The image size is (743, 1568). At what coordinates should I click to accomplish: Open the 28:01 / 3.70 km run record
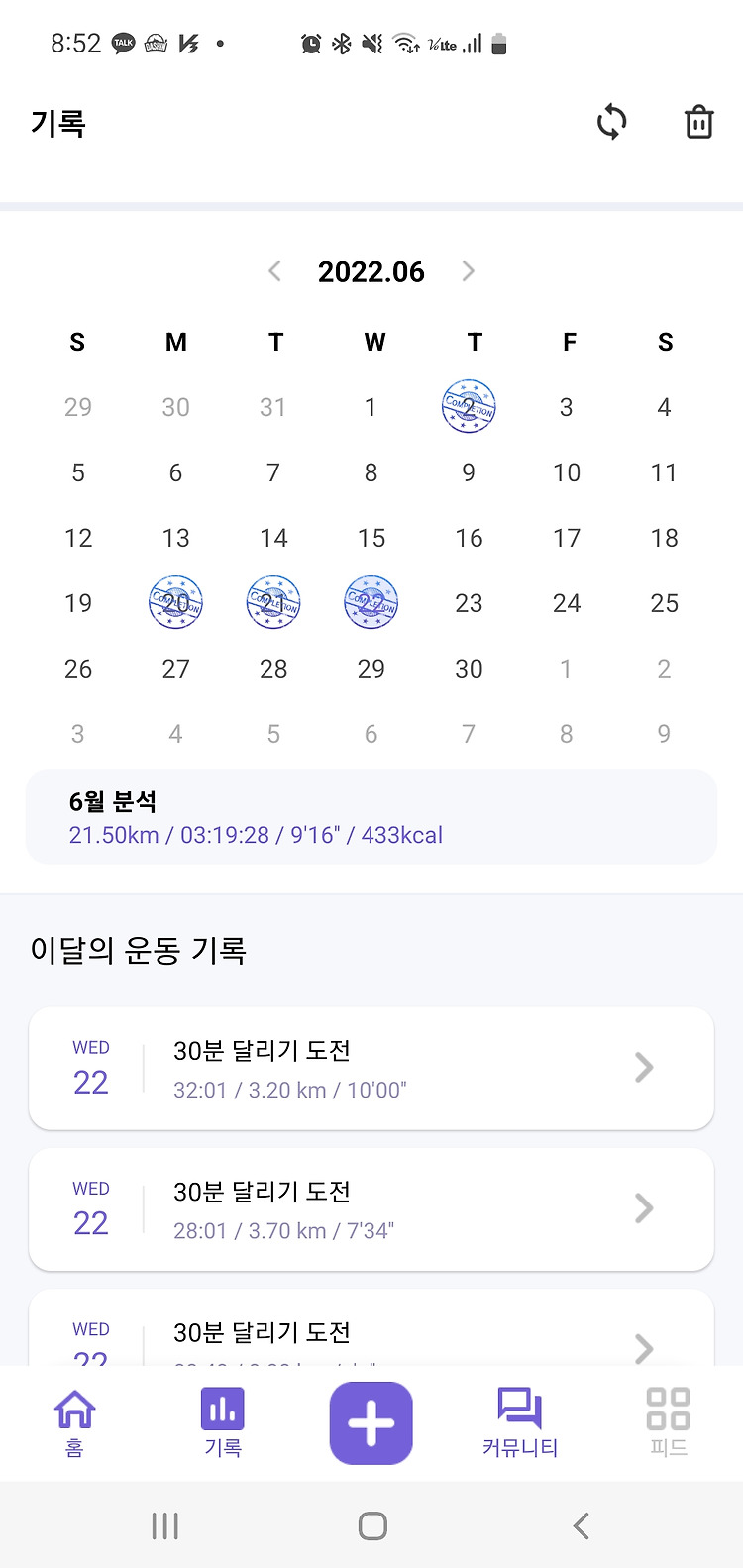coord(371,1209)
